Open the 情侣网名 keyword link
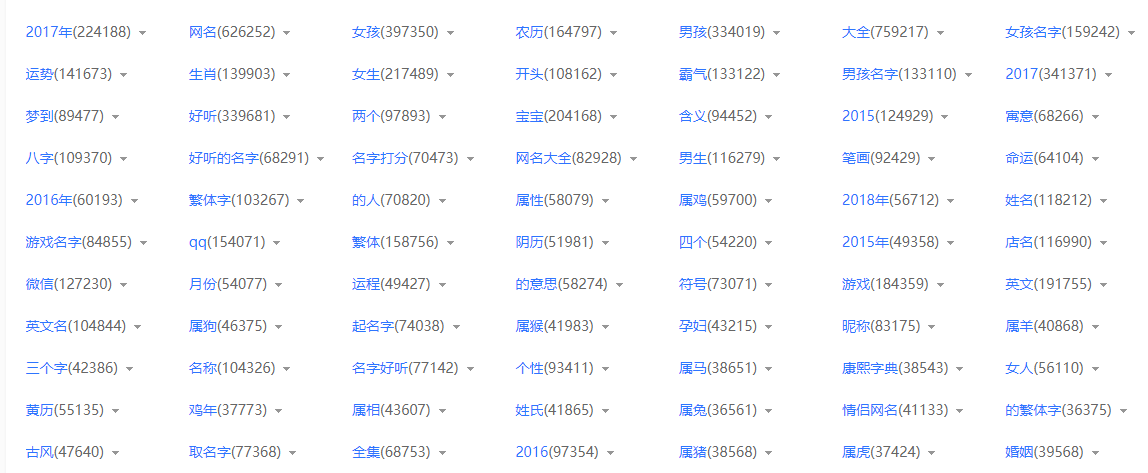The height and width of the screenshot is (473, 1148). pyautogui.click(x=870, y=410)
